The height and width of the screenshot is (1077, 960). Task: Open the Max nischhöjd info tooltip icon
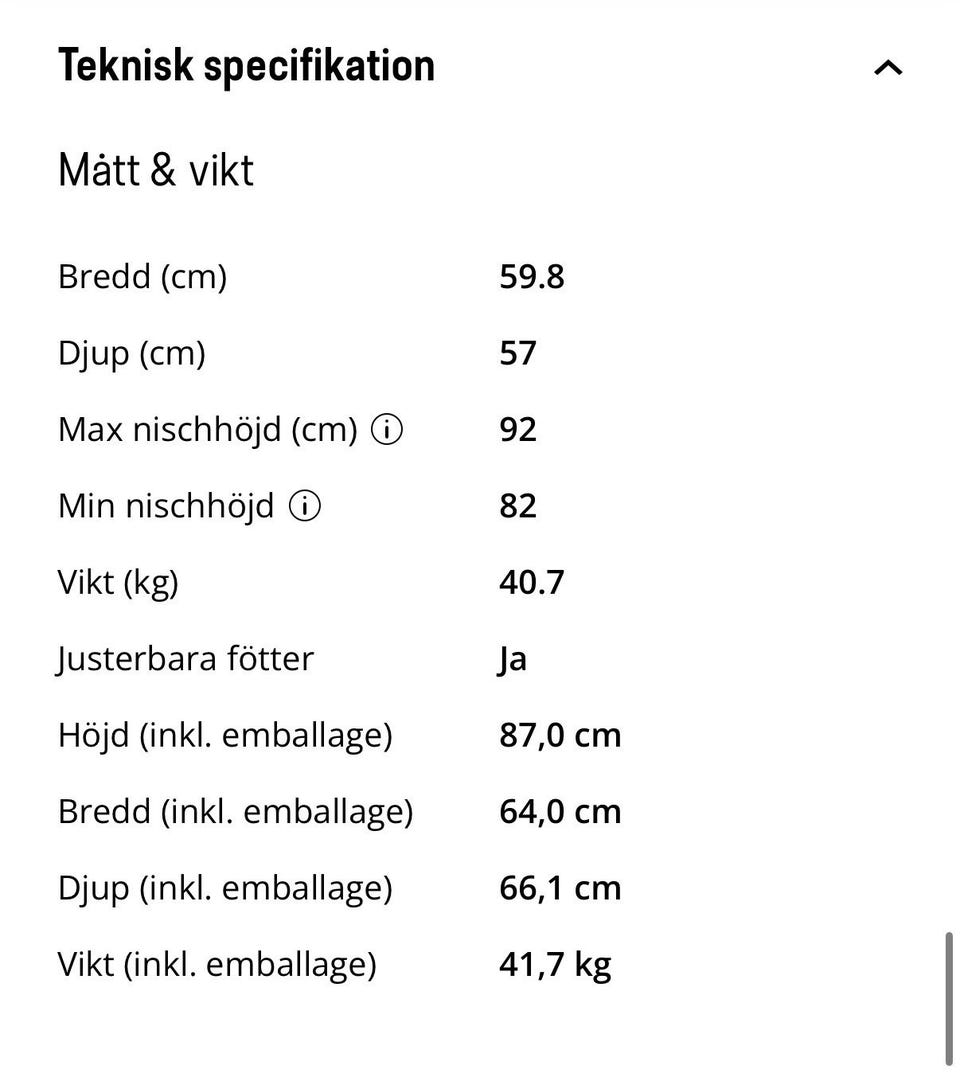[388, 429]
